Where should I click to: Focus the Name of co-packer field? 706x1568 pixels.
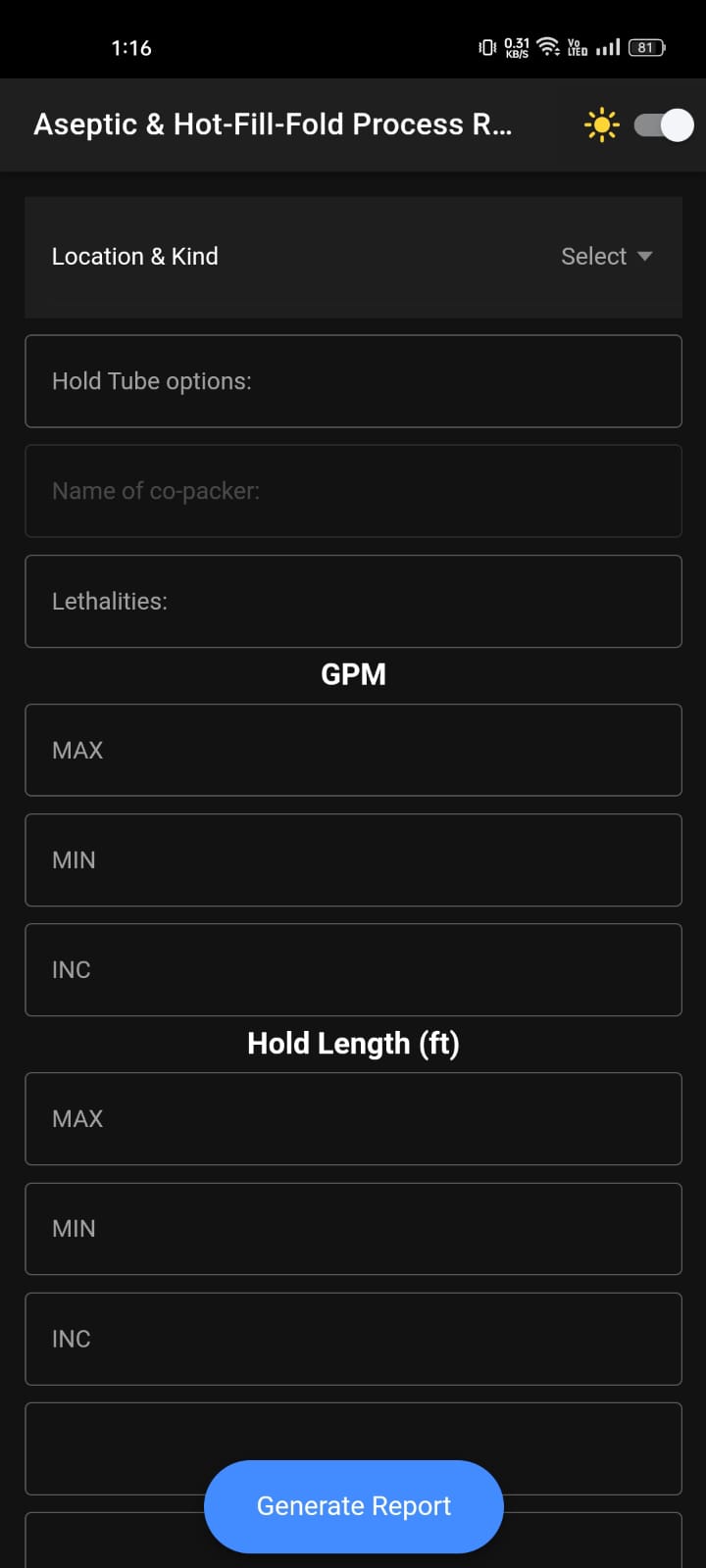353,491
